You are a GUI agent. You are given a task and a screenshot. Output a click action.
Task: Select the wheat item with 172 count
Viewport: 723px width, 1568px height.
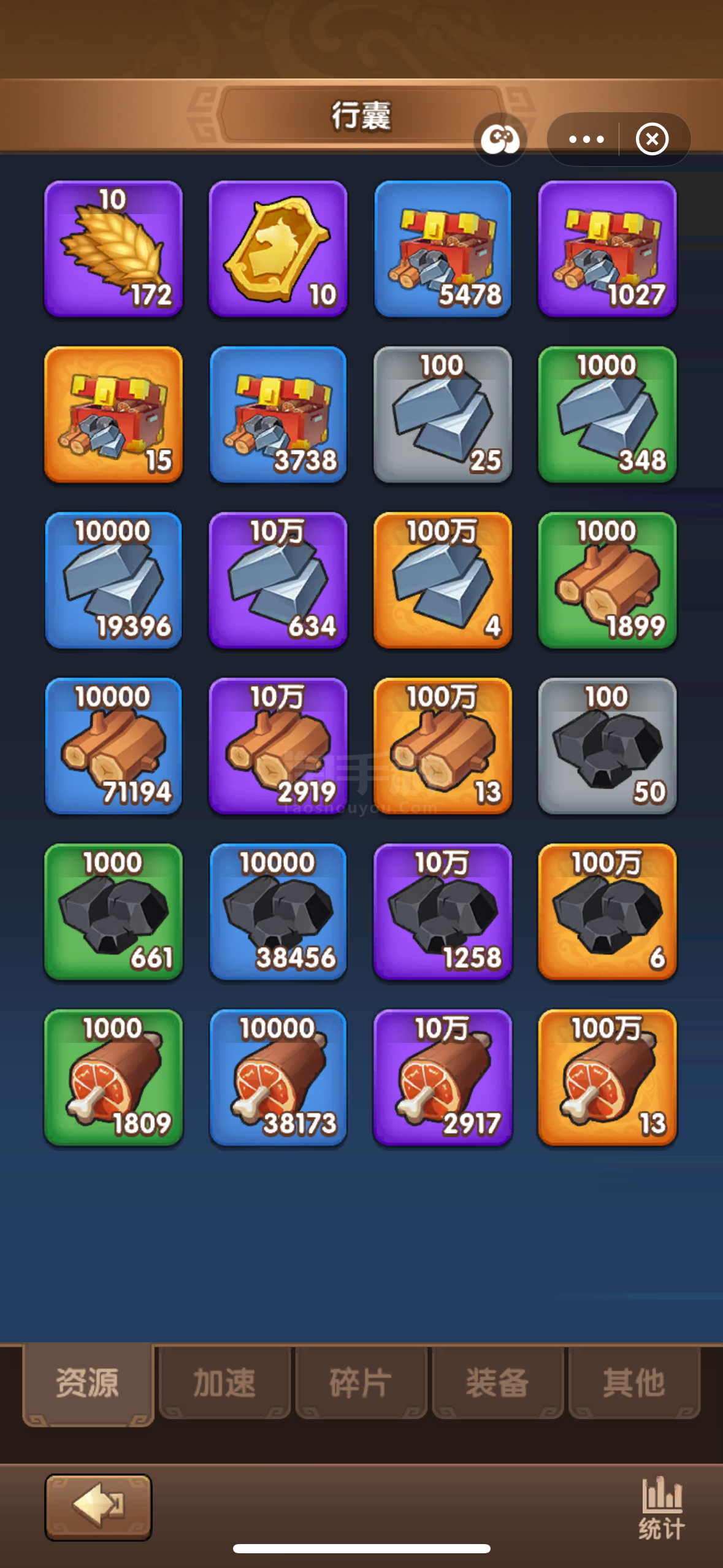pos(113,248)
